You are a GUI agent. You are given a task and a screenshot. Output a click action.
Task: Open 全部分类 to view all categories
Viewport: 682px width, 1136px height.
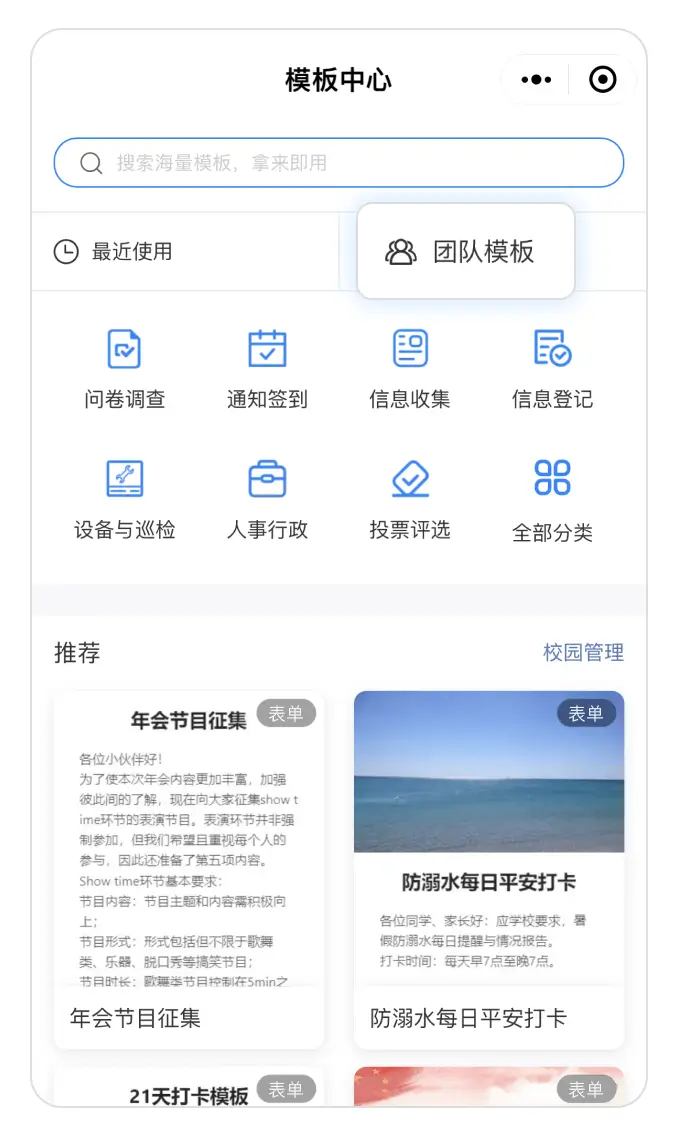[552, 502]
